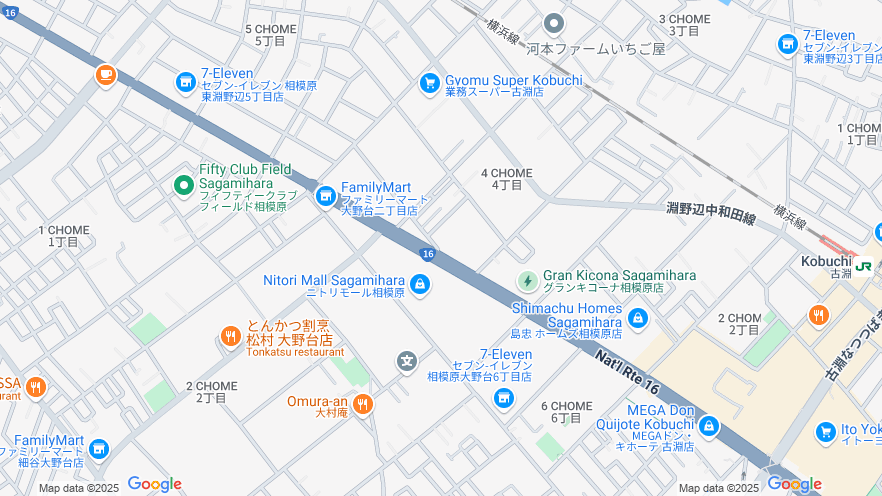This screenshot has width=882, height=496.
Task: Select 7-Eleven Sagamihara Onodai 6-chome marker
Action: 504,399
